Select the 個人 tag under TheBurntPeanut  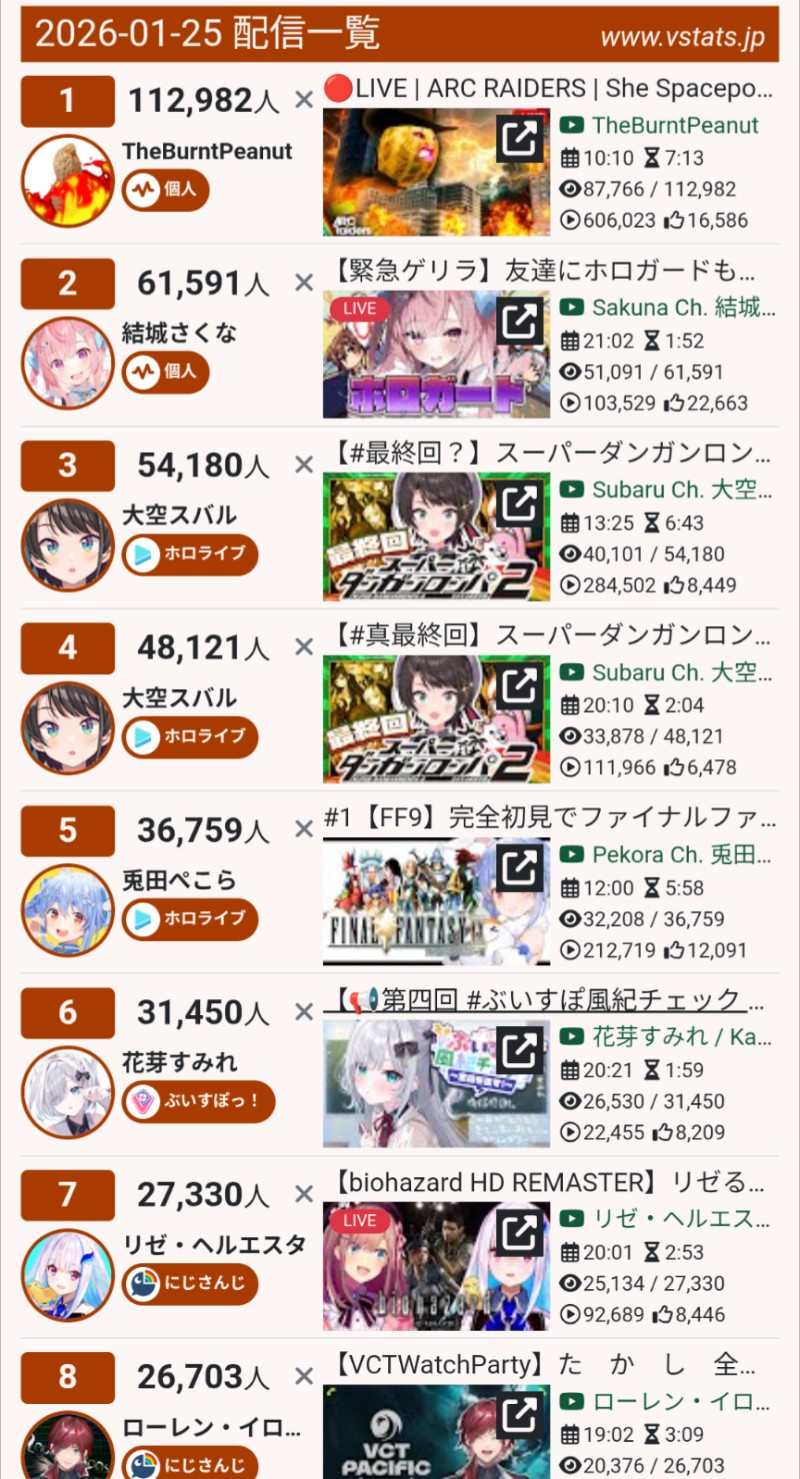[x=166, y=189]
